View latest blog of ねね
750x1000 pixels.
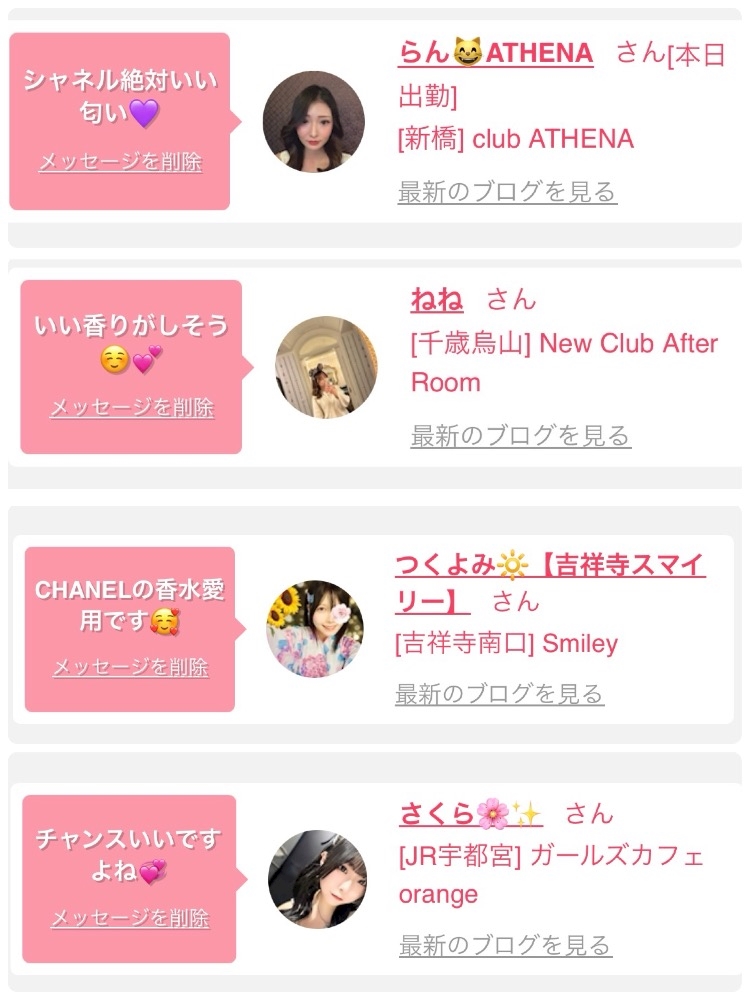520,436
